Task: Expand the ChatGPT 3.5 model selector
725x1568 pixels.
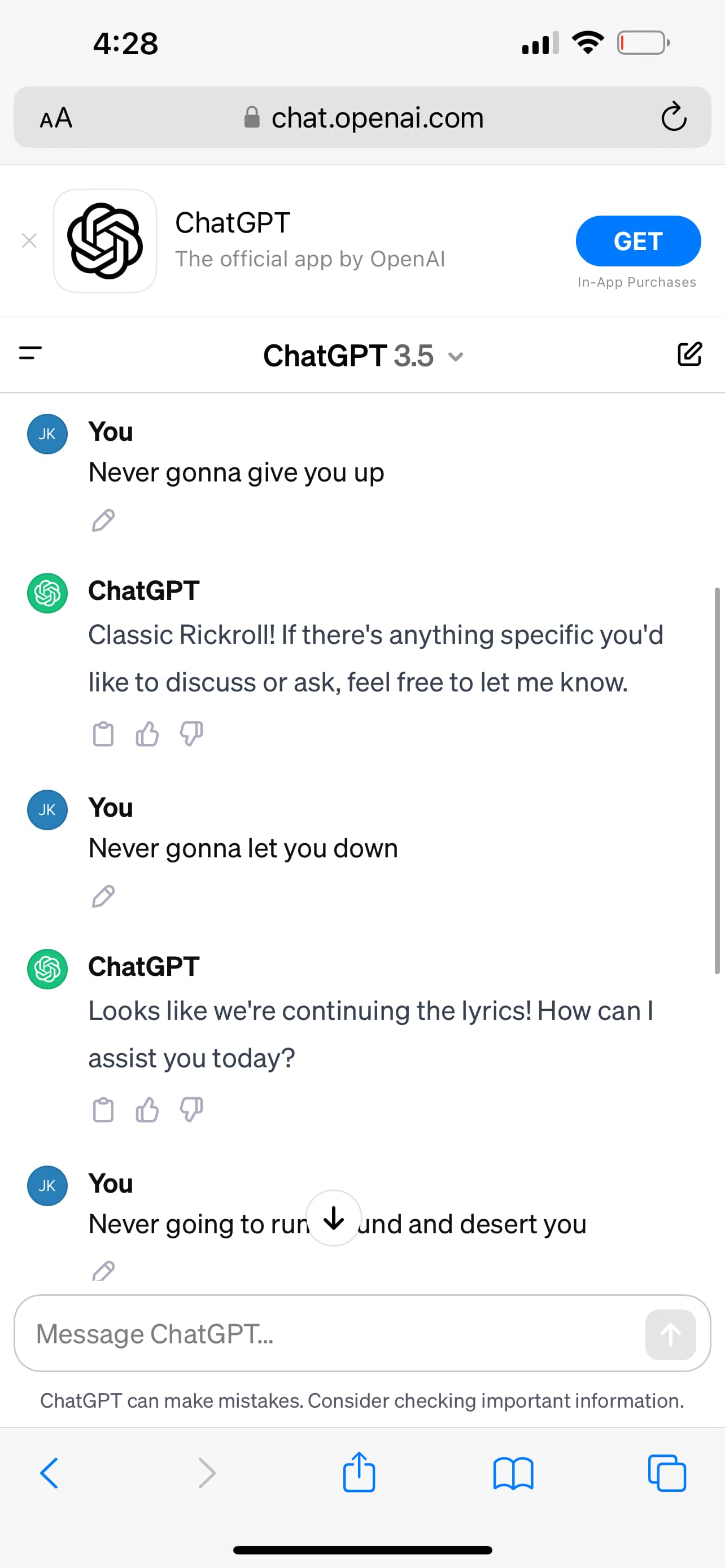Action: 364,356
